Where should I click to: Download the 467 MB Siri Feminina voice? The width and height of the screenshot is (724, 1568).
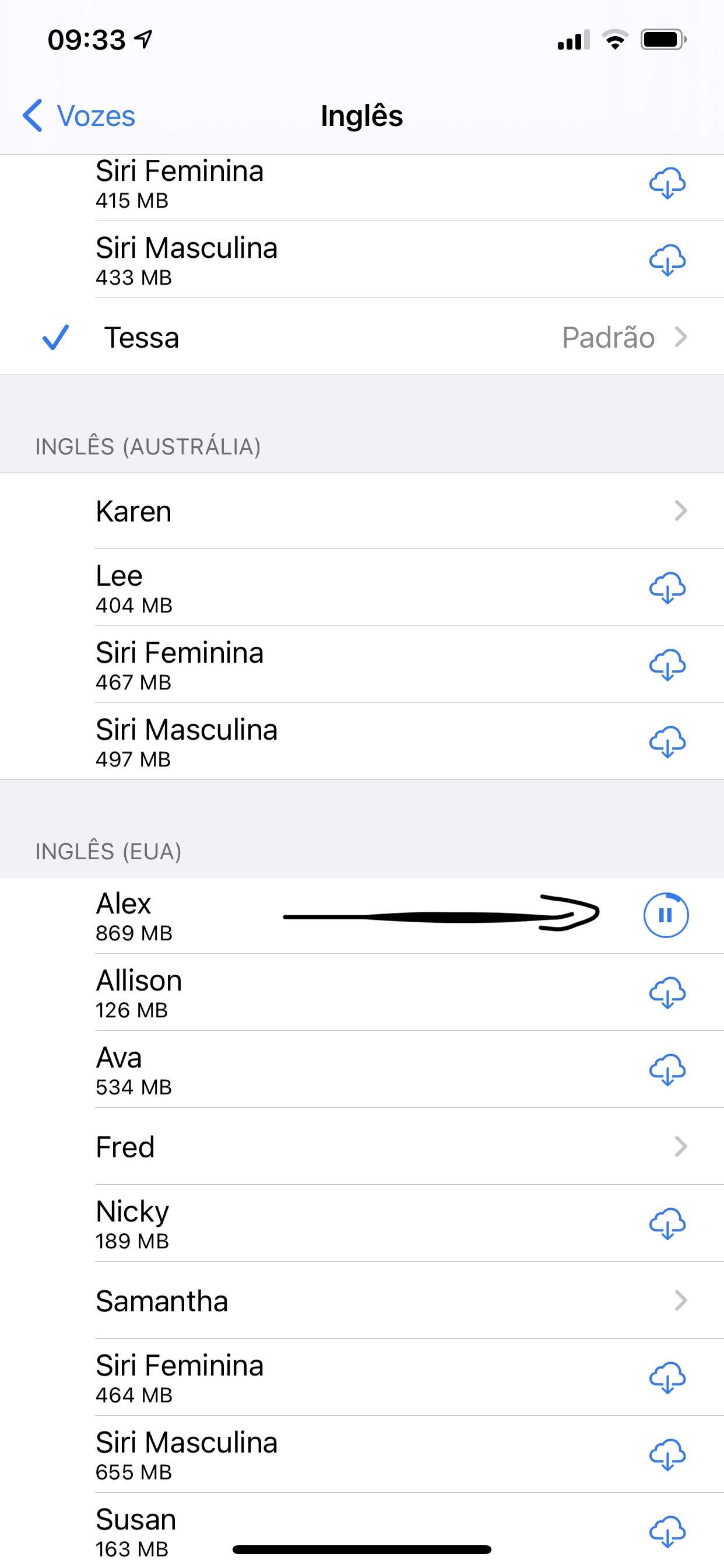[667, 664]
